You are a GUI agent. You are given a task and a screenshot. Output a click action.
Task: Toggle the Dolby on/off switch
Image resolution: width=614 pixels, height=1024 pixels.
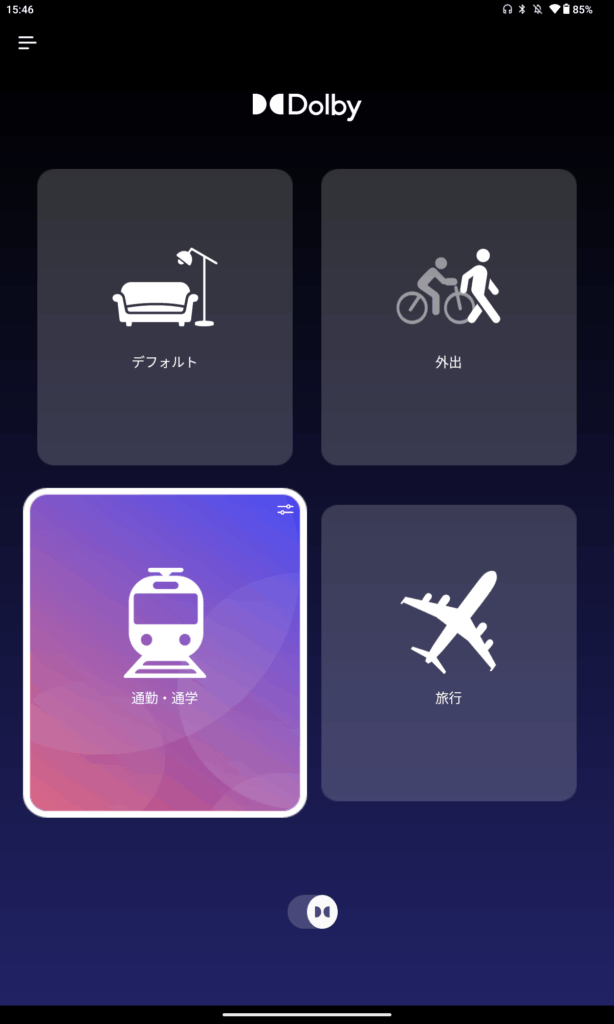(x=313, y=912)
